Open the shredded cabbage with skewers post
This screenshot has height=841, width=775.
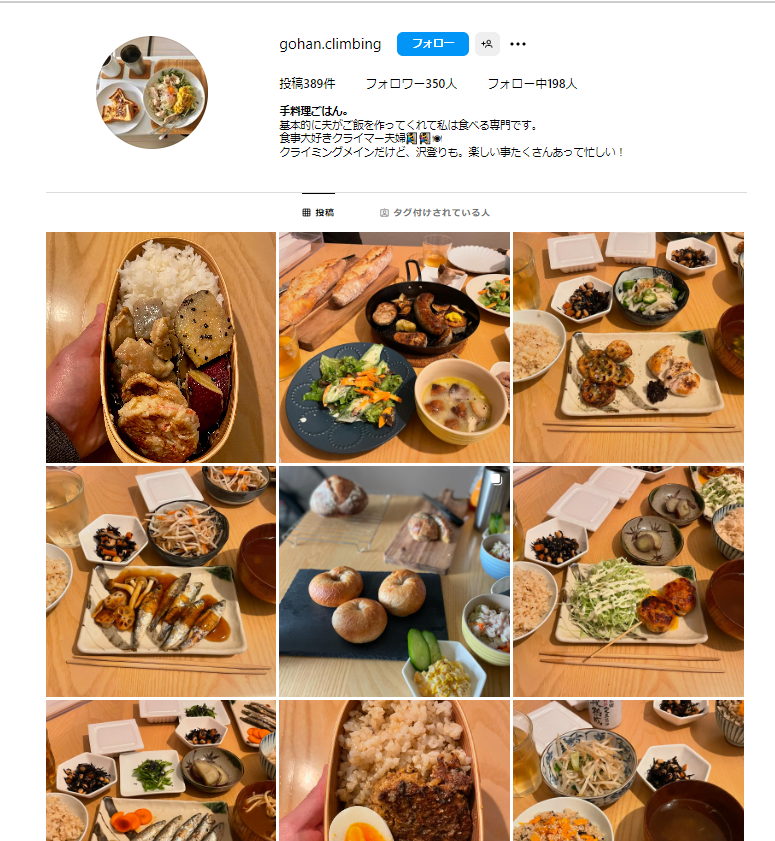click(x=628, y=581)
